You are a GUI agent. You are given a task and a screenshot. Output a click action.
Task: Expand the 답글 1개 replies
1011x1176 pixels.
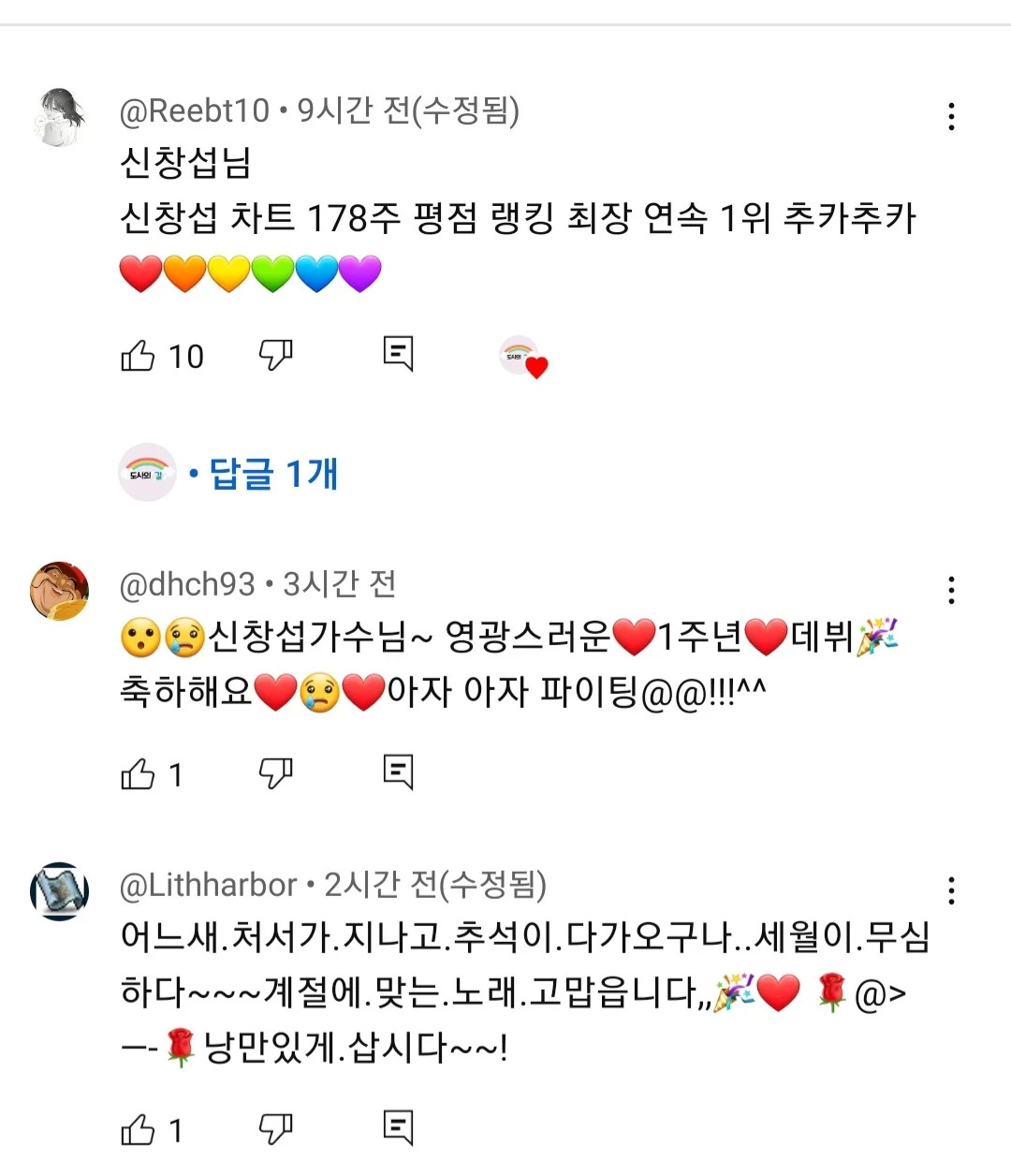point(272,474)
